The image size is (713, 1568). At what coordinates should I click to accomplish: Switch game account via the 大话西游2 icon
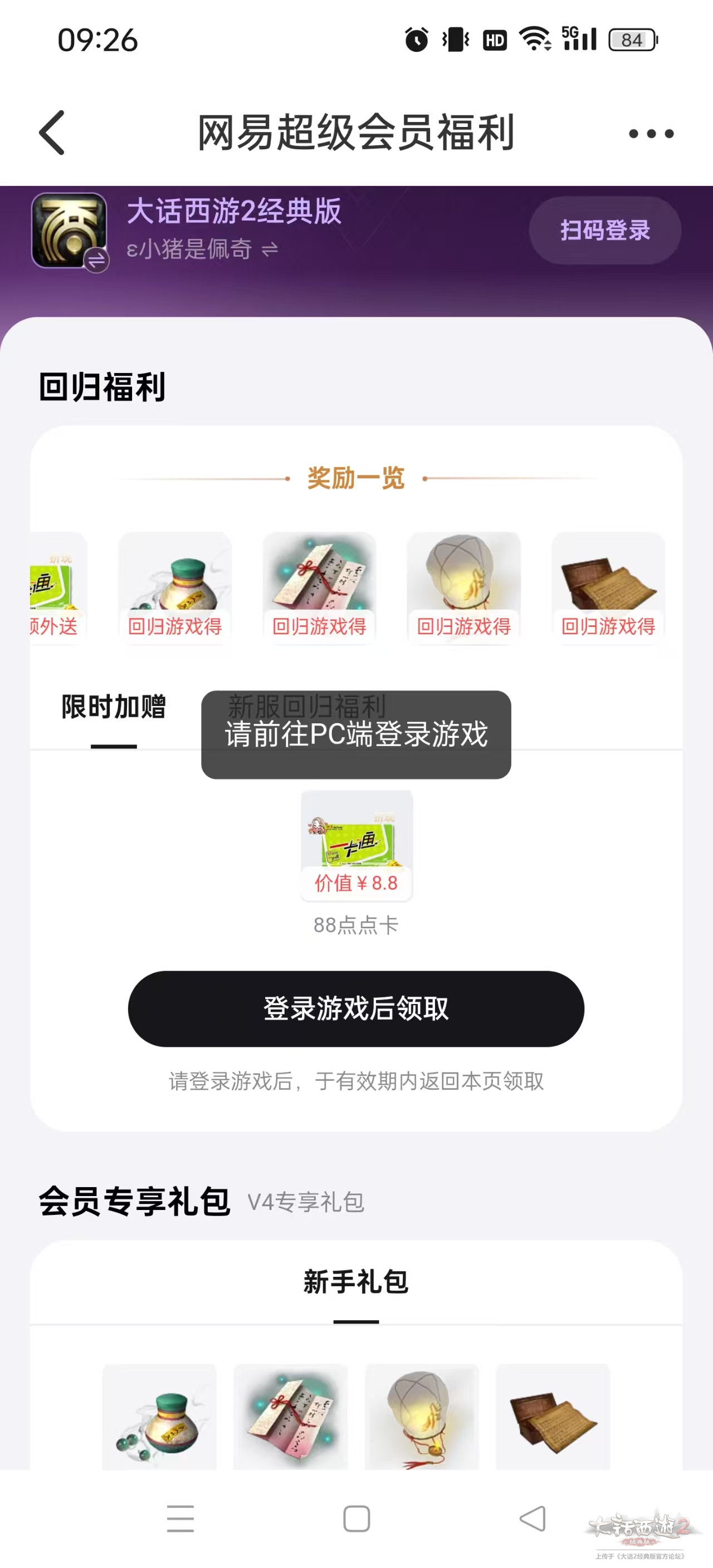click(x=70, y=231)
